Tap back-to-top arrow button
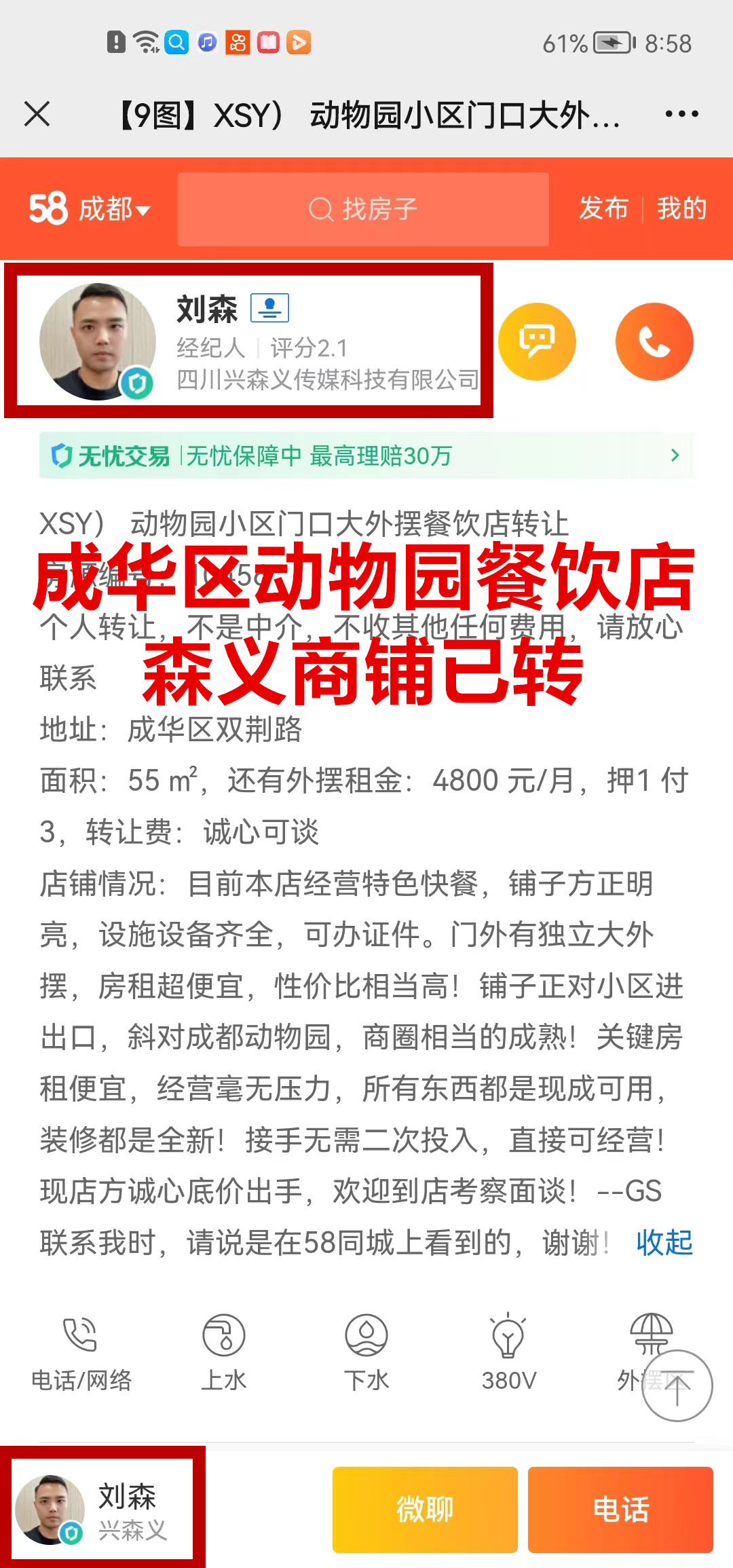The width and height of the screenshot is (733, 1568). click(677, 1385)
